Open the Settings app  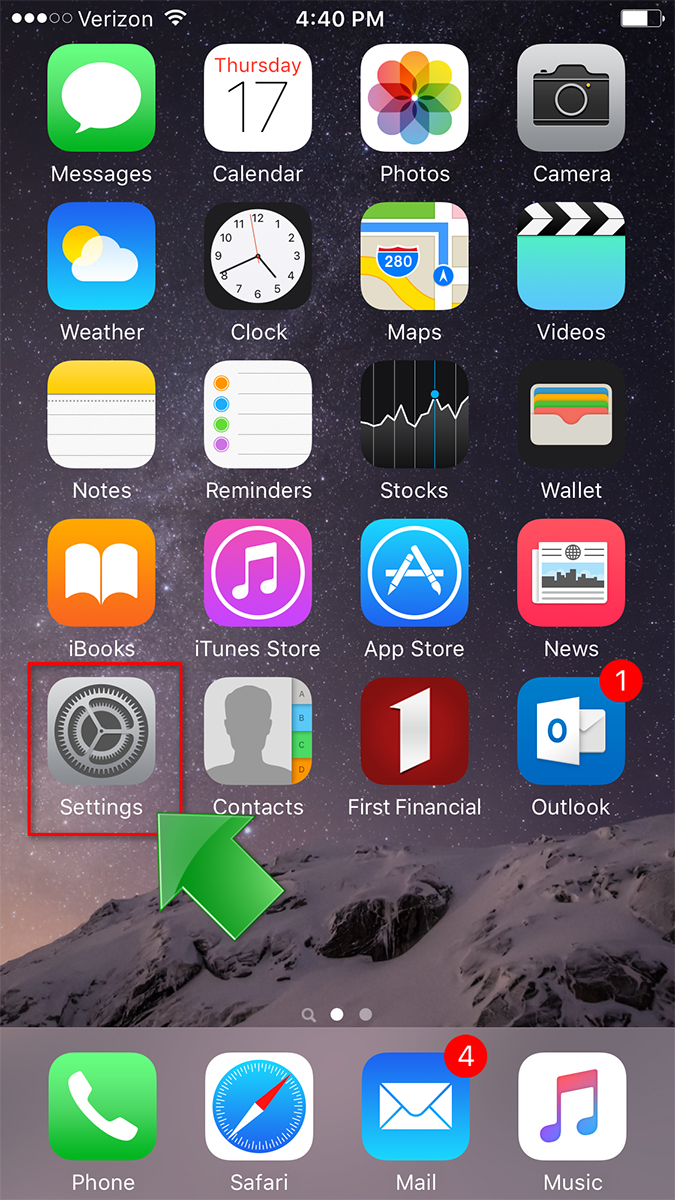click(101, 731)
